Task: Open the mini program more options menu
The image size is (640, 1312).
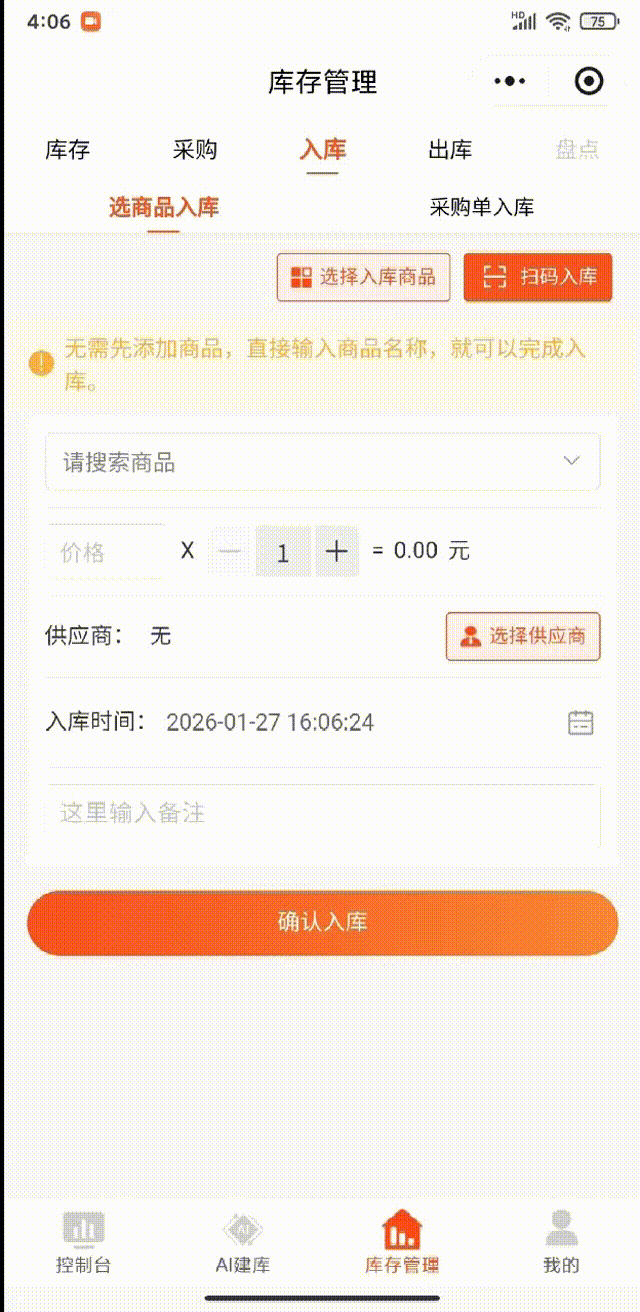Action: coord(510,81)
